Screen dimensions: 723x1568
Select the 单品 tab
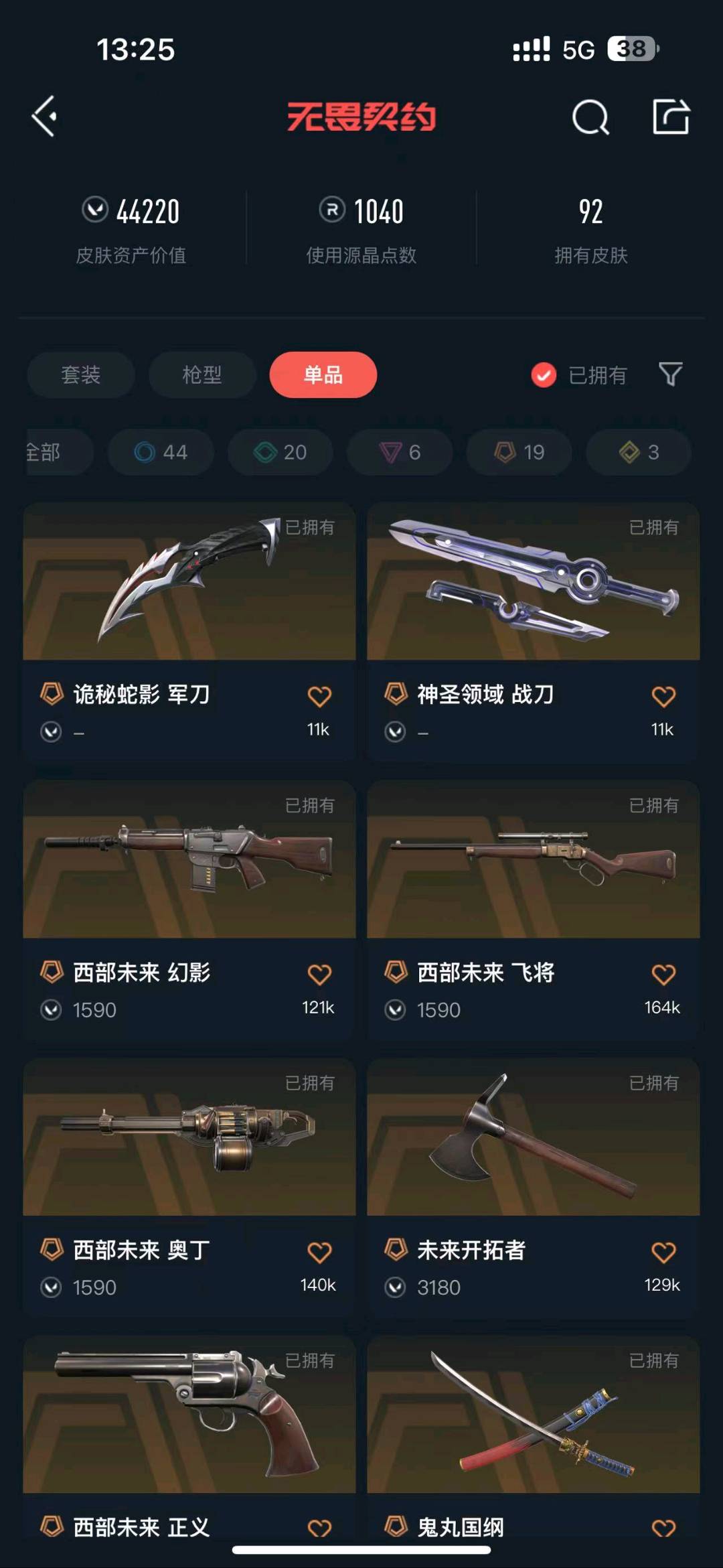[323, 374]
